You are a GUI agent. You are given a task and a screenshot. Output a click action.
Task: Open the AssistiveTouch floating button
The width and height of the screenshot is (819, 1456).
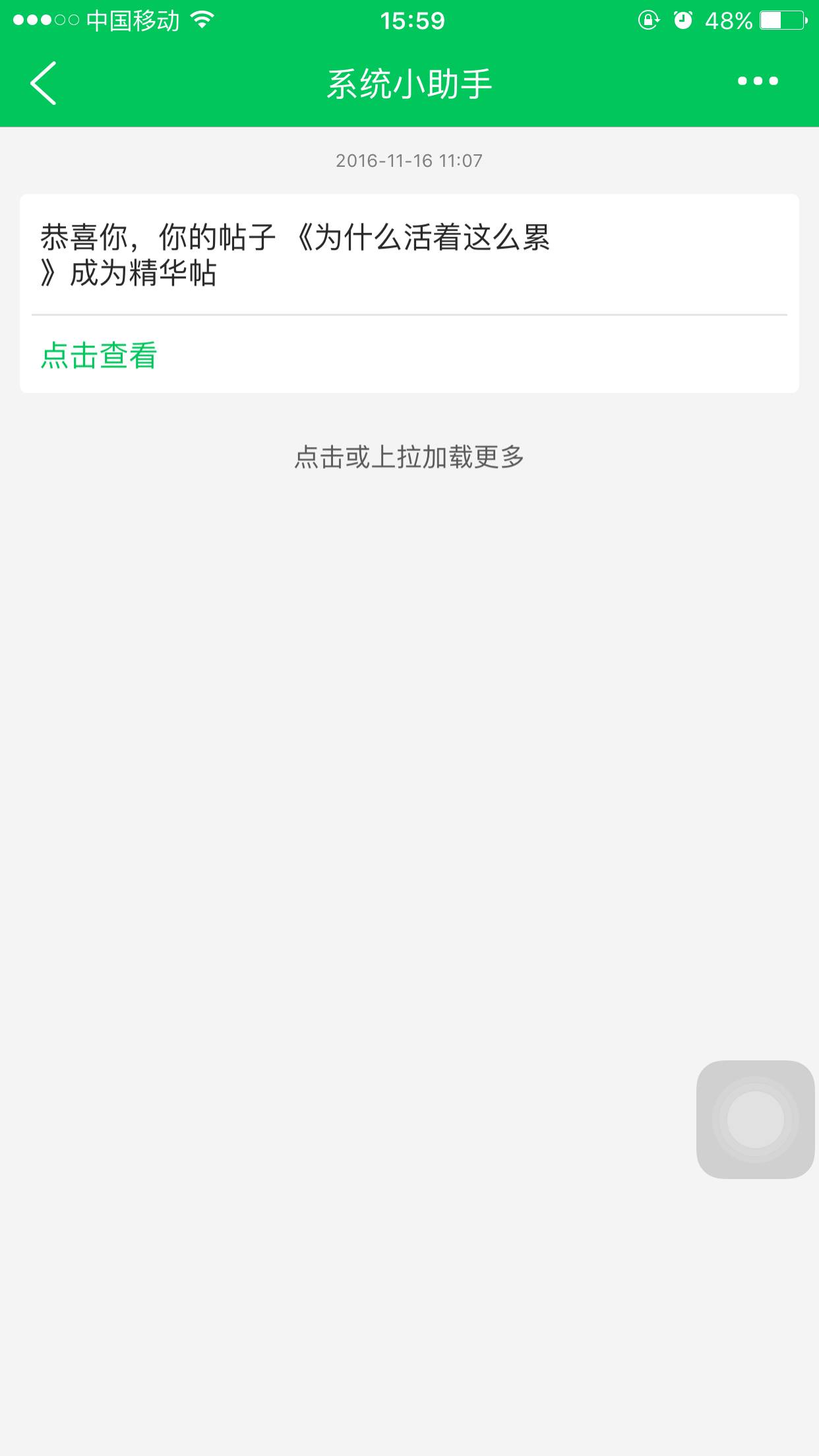[755, 1119]
